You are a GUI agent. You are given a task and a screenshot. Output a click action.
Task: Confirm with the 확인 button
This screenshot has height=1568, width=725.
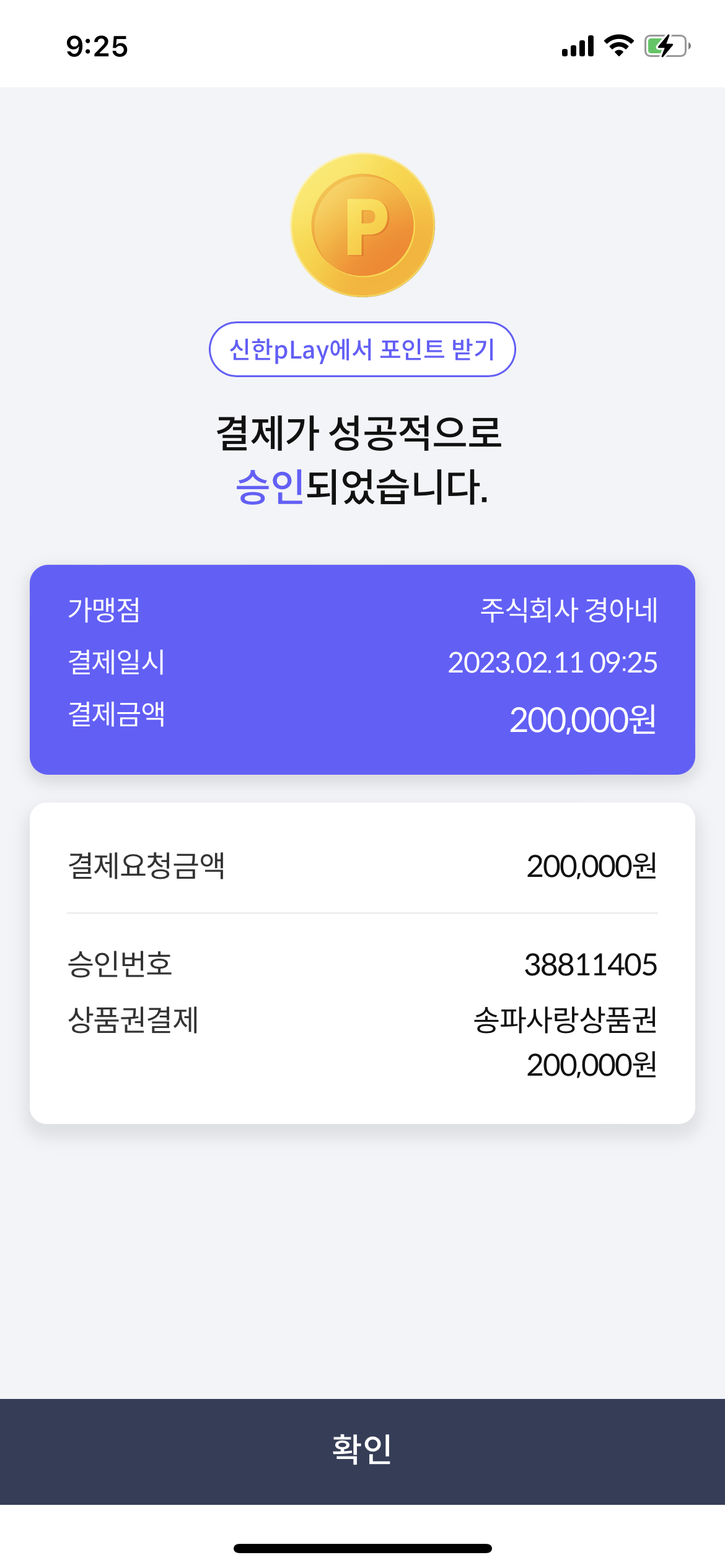[x=362, y=1452]
